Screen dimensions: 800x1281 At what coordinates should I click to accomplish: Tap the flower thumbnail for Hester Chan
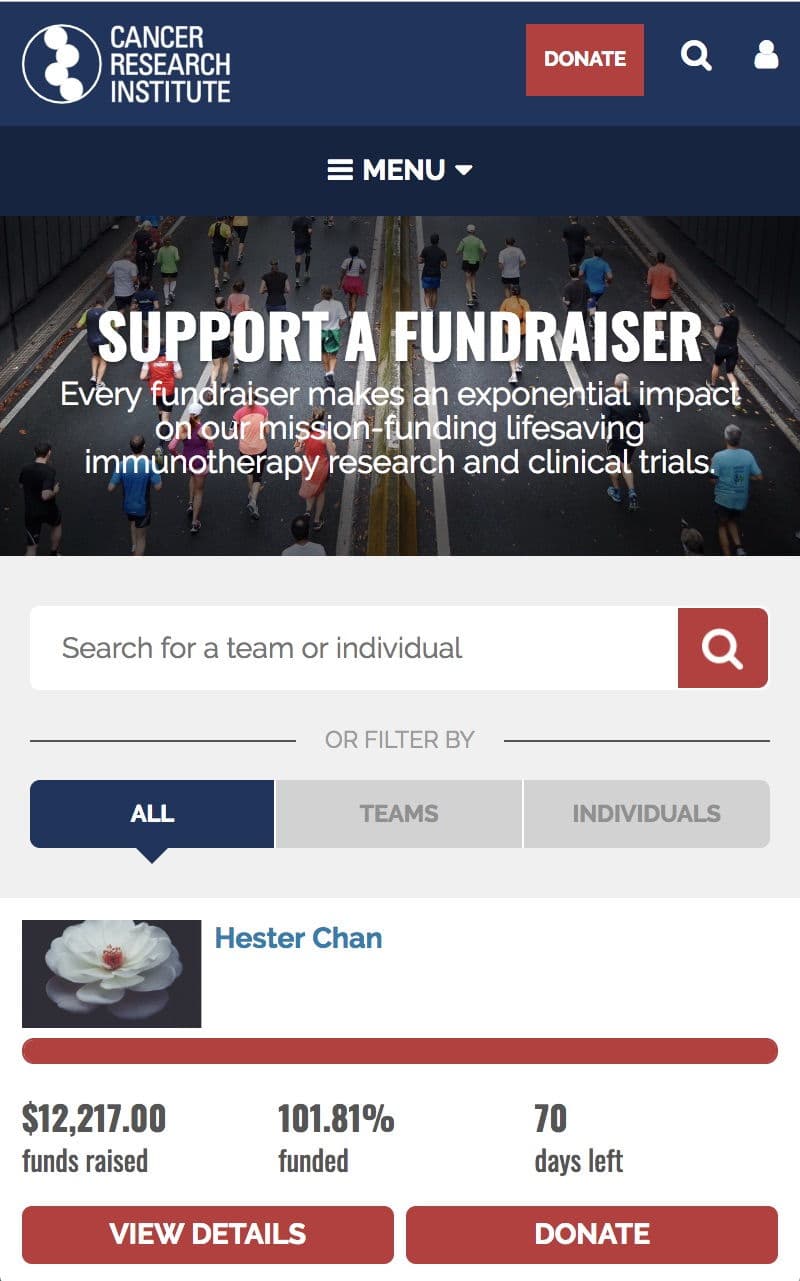(x=111, y=974)
